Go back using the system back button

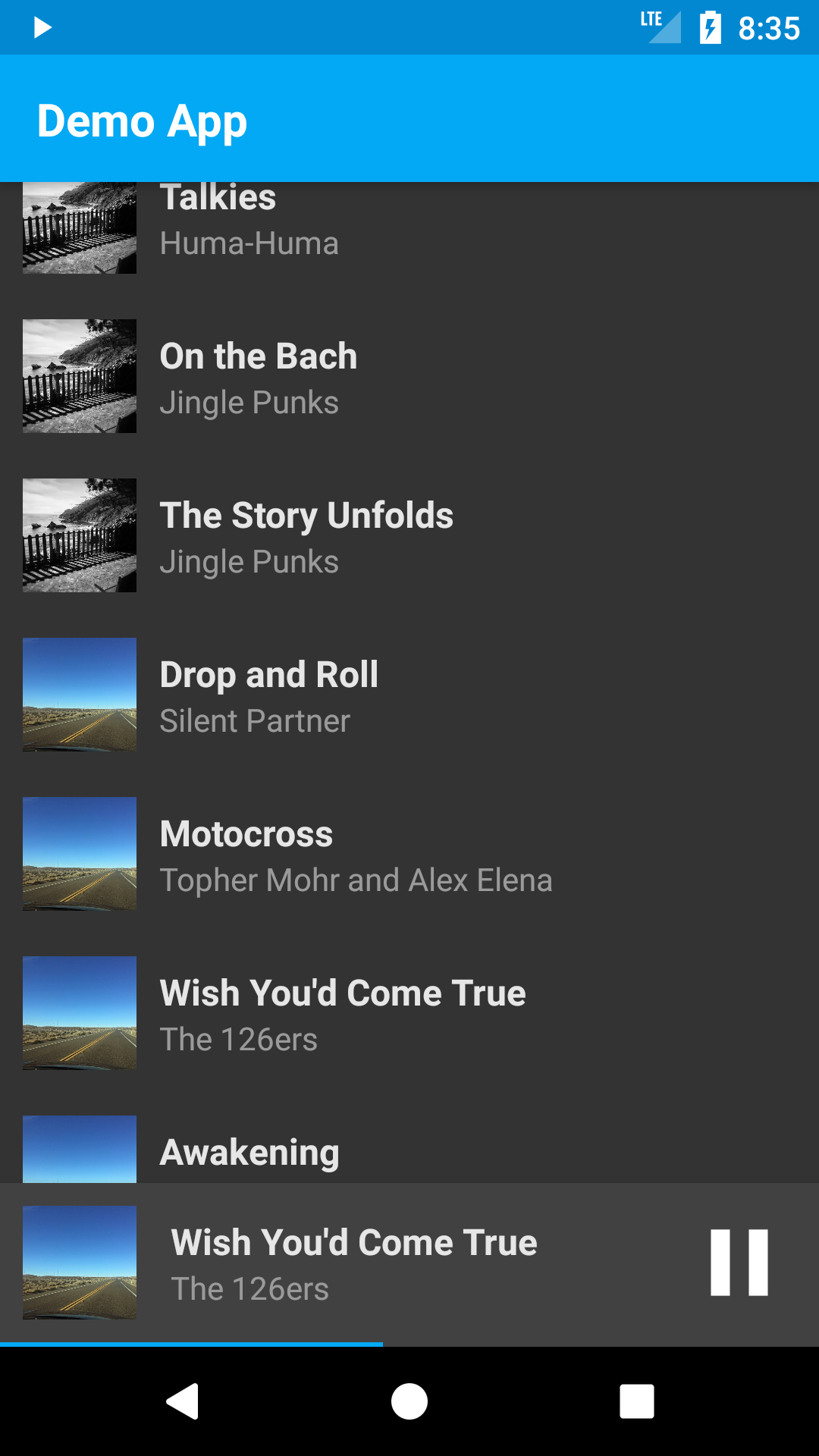pyautogui.click(x=182, y=1401)
